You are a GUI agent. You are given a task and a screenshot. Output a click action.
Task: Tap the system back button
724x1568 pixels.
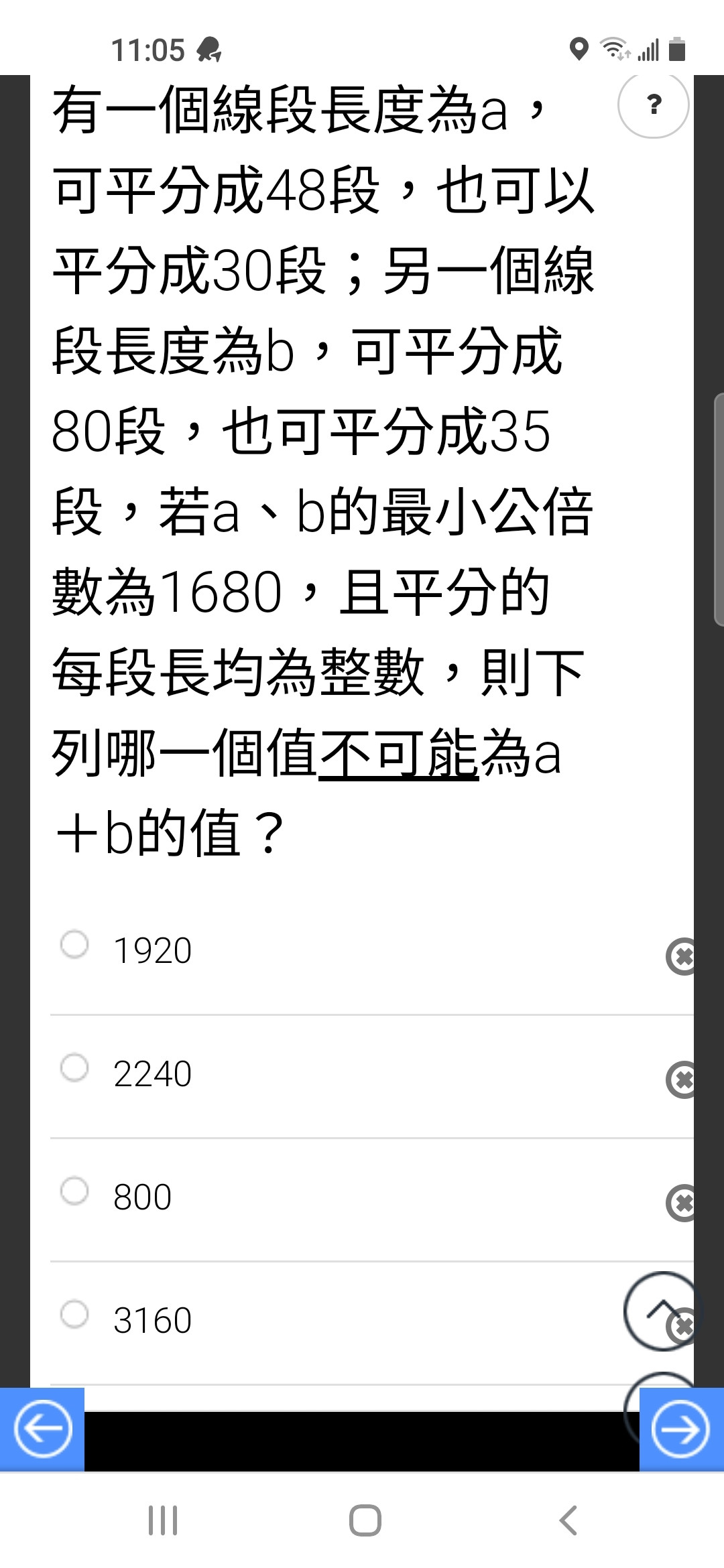[568, 1520]
